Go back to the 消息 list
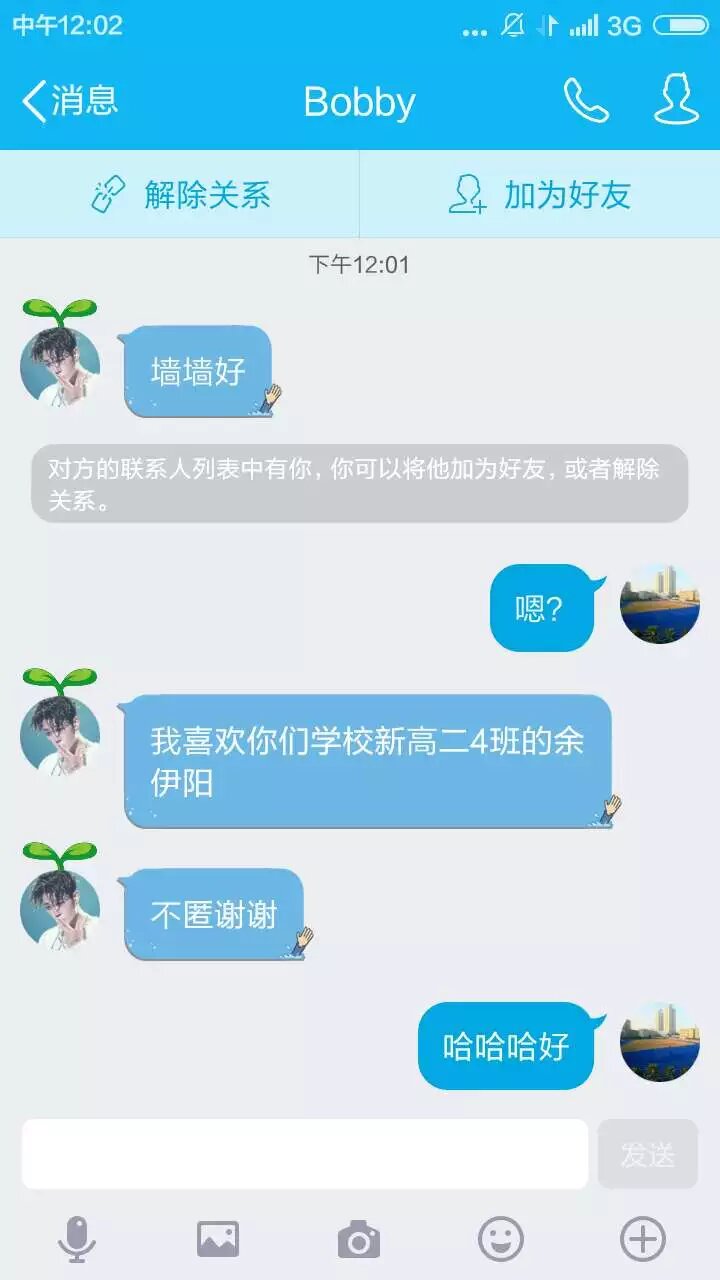 point(70,101)
